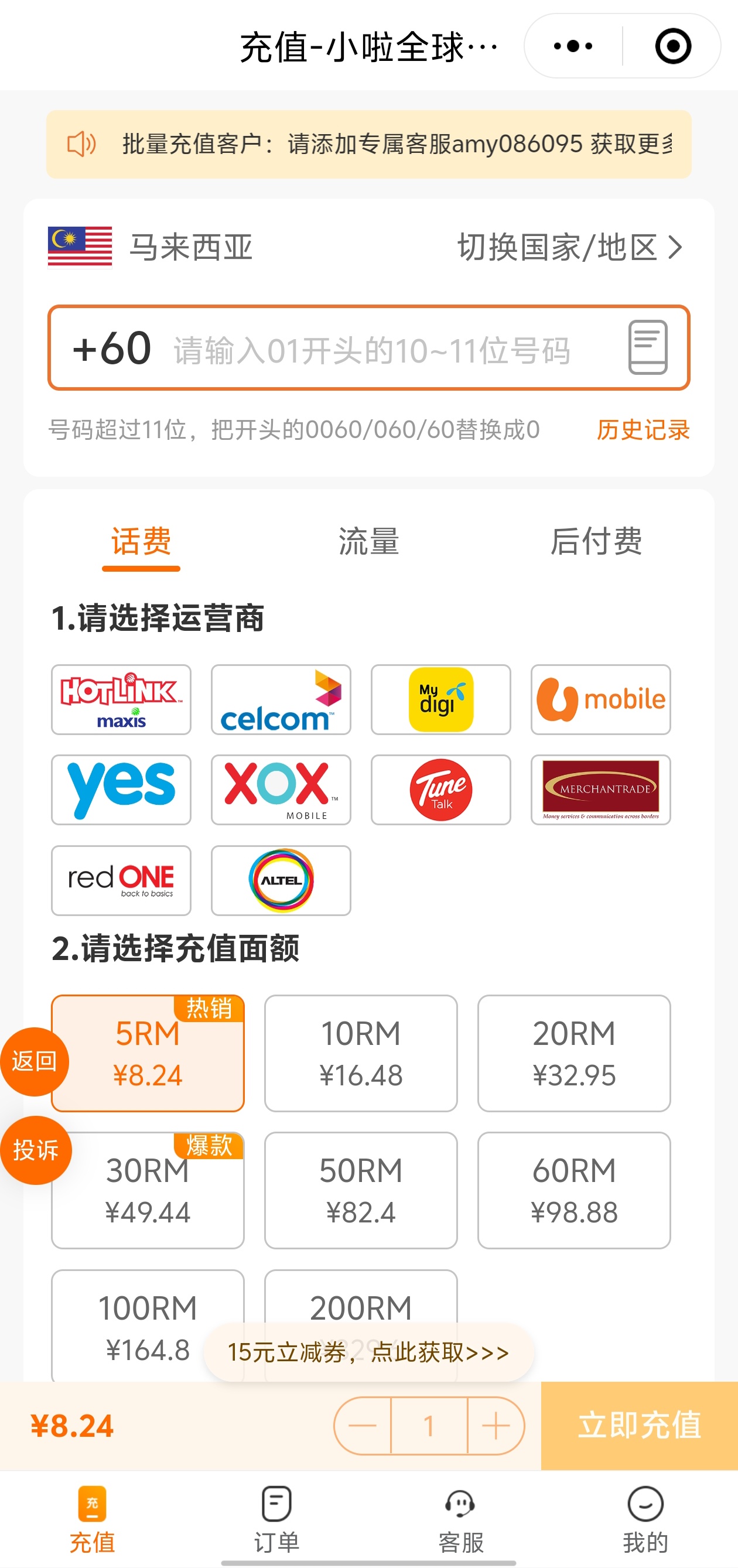Select the XOX Mobile operator
The width and height of the screenshot is (738, 1568).
point(281,790)
